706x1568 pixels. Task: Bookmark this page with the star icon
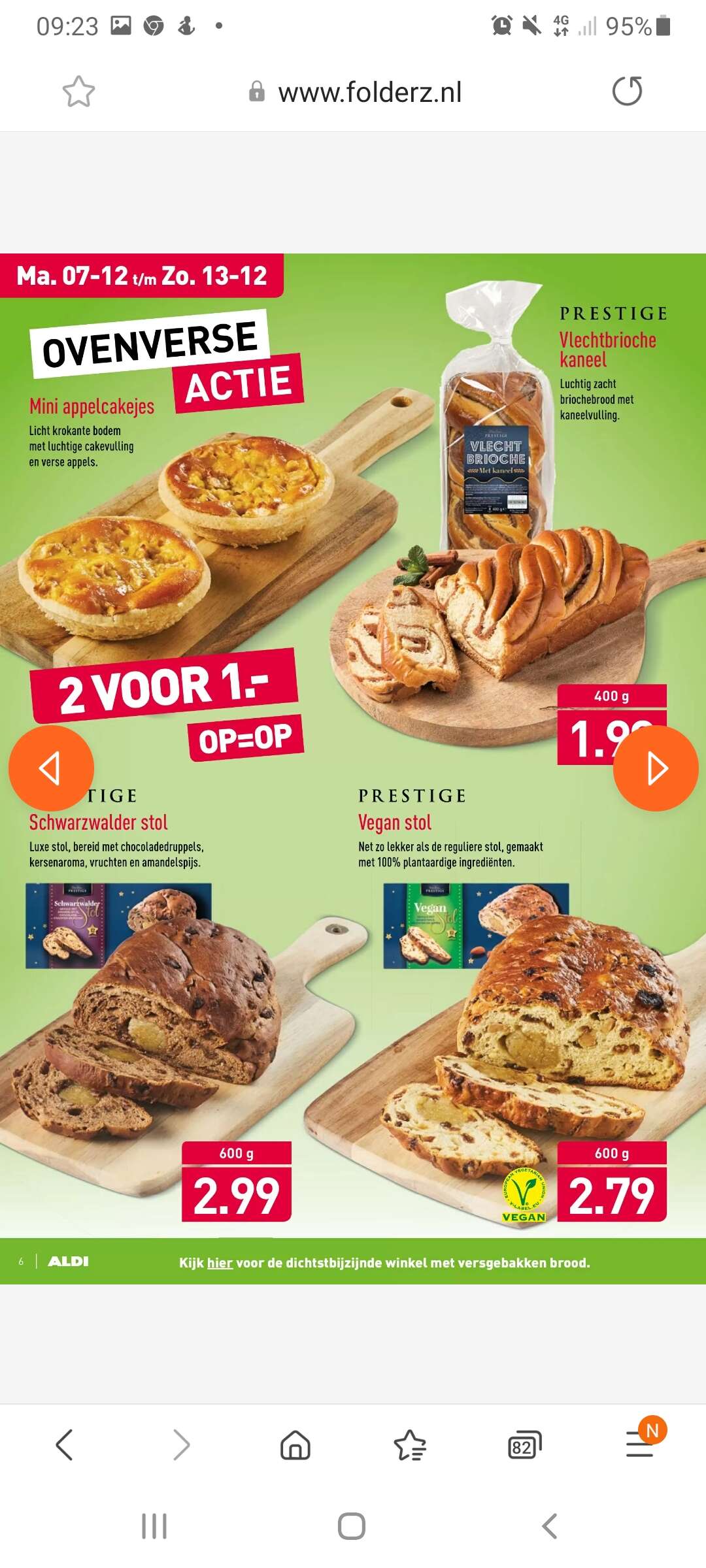coord(78,91)
